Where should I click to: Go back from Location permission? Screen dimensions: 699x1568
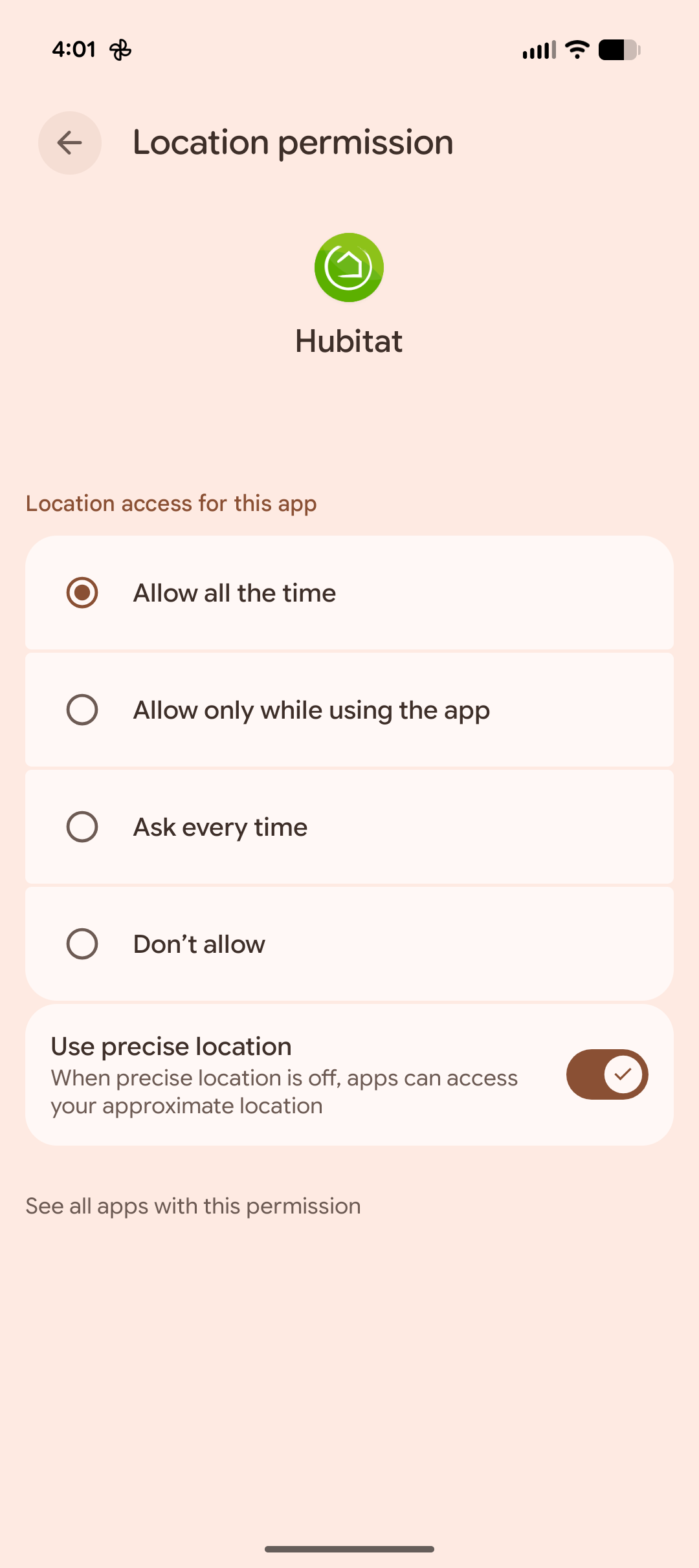pos(69,142)
